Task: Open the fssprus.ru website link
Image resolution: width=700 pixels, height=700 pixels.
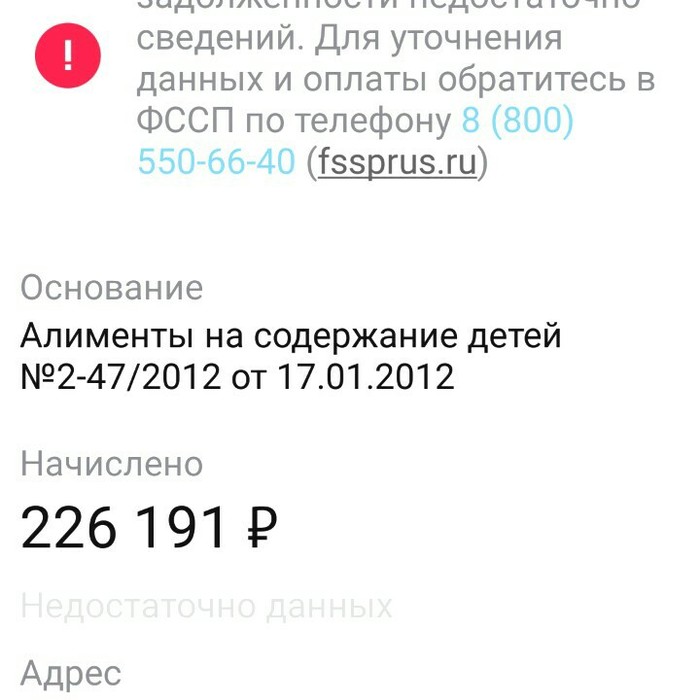Action: tap(397, 161)
